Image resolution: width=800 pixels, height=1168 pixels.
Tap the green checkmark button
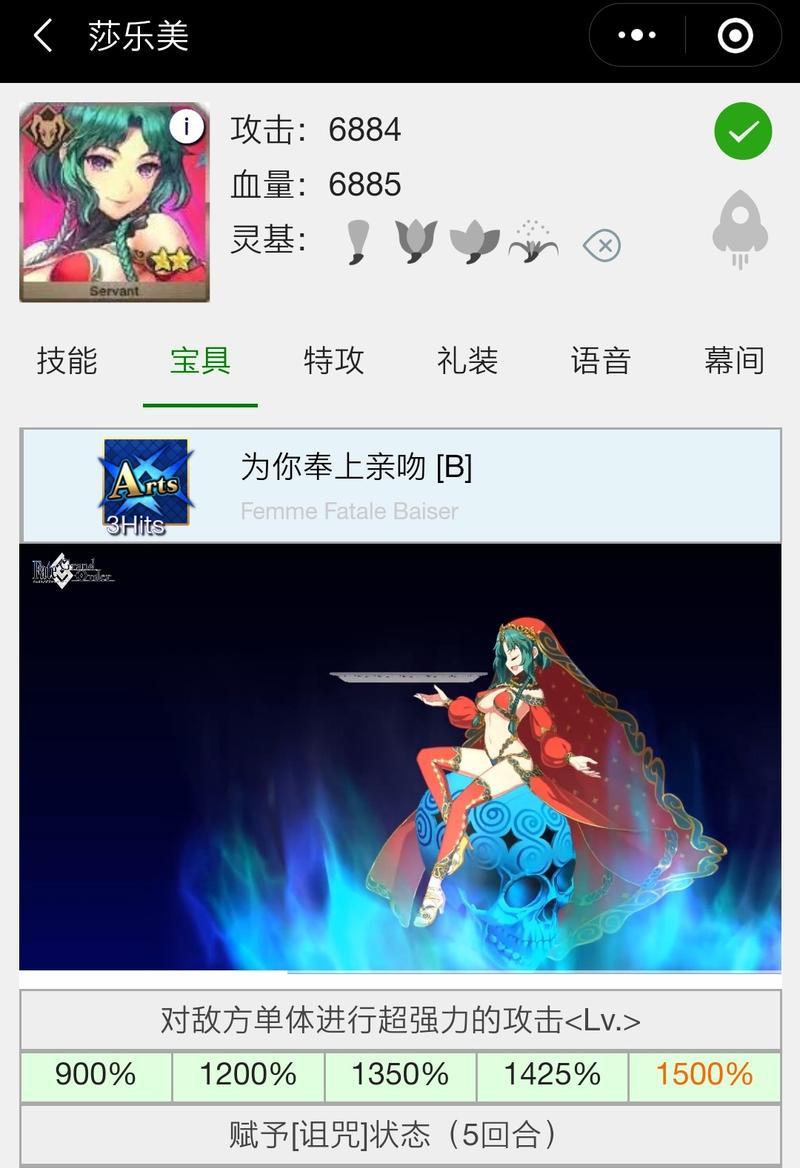(743, 131)
